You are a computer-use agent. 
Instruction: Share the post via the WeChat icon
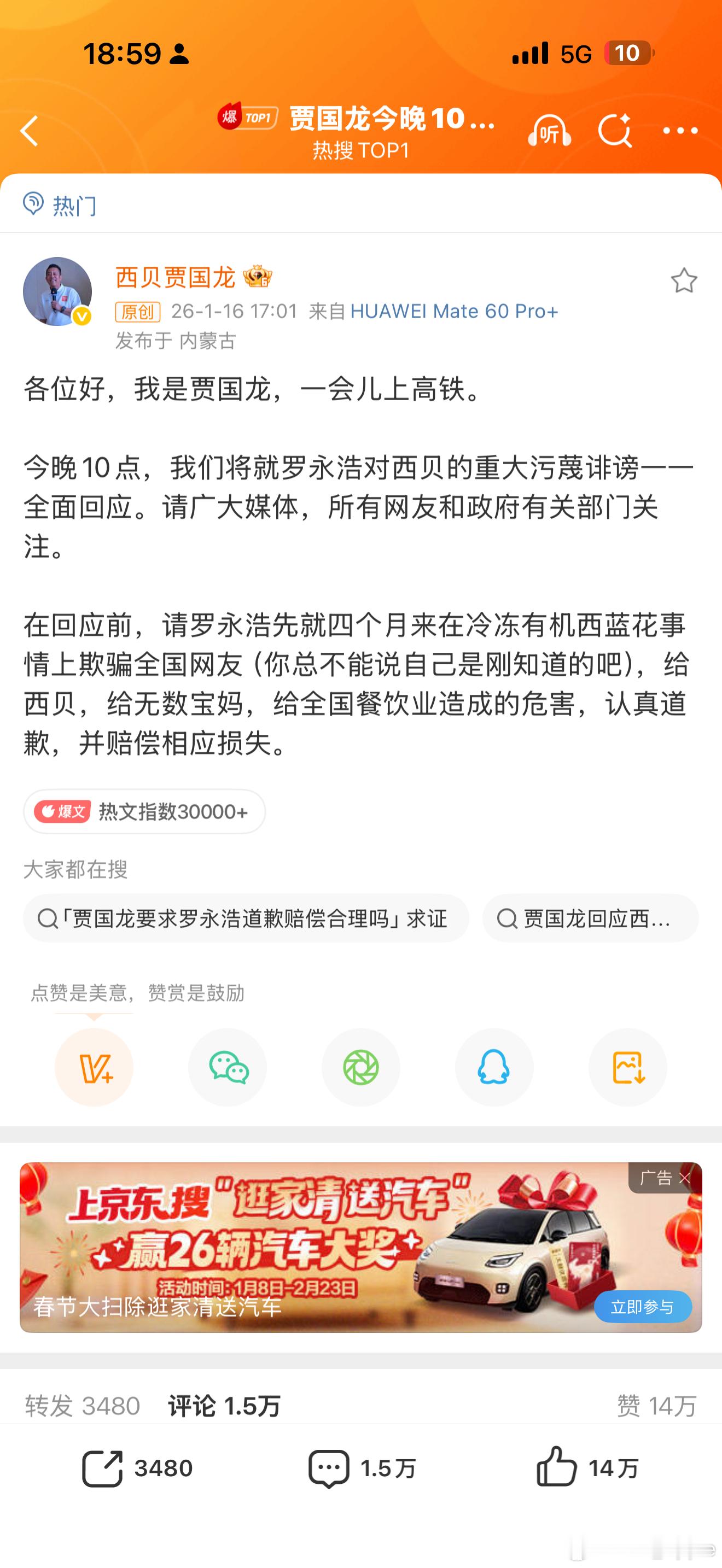[x=227, y=1067]
